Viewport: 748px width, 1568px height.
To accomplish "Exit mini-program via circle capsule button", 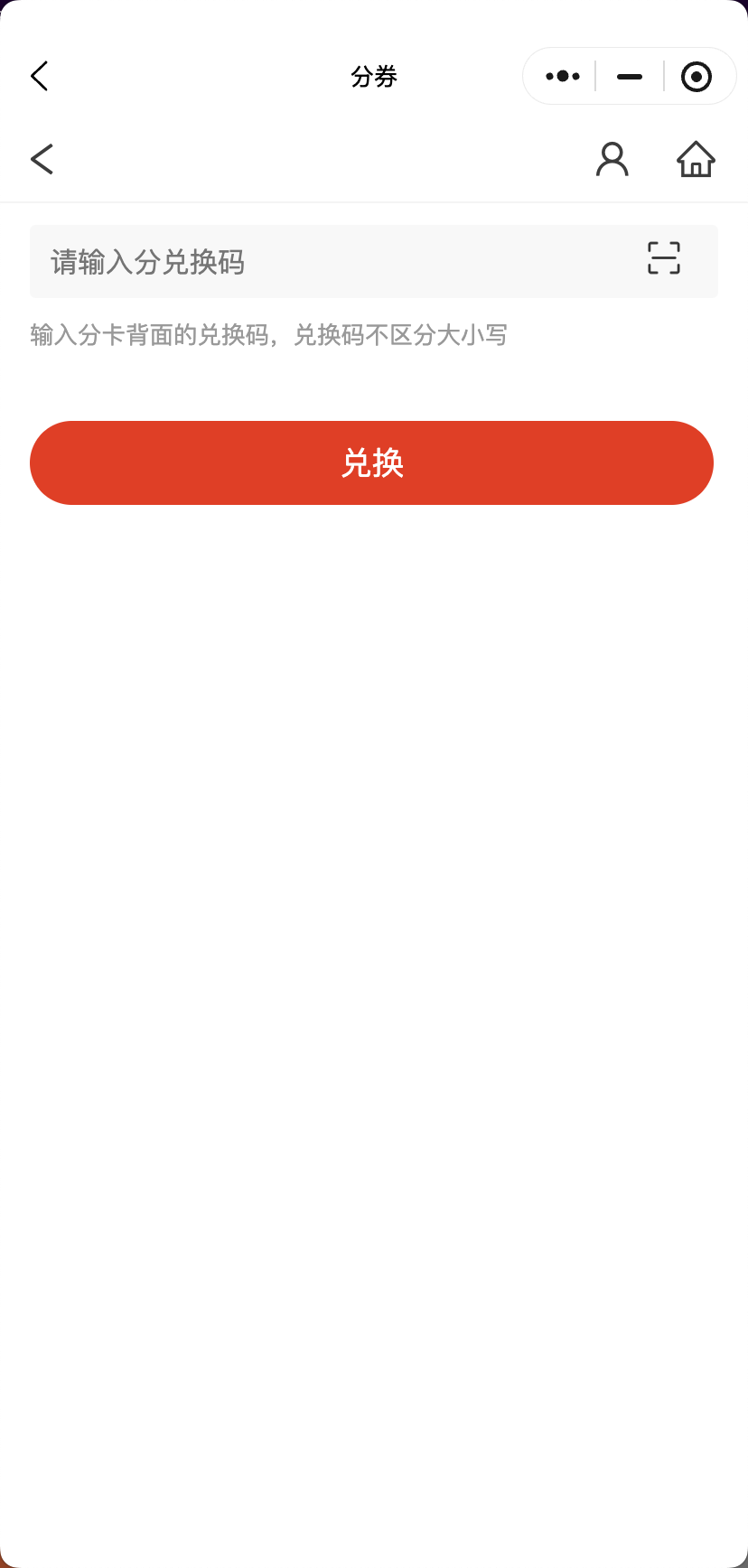I will pos(697,76).
